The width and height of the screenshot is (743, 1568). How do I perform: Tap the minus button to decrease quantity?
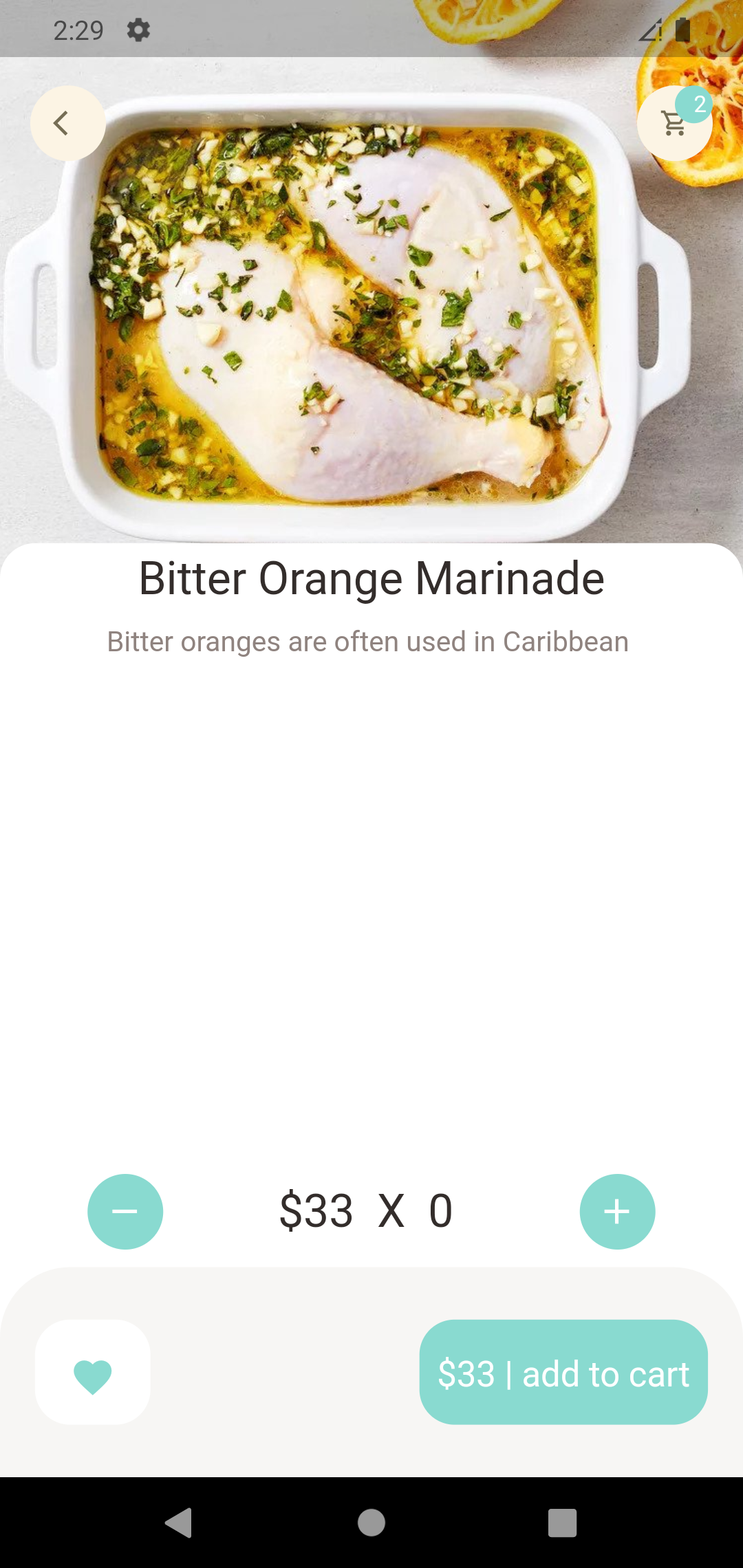tap(125, 1211)
